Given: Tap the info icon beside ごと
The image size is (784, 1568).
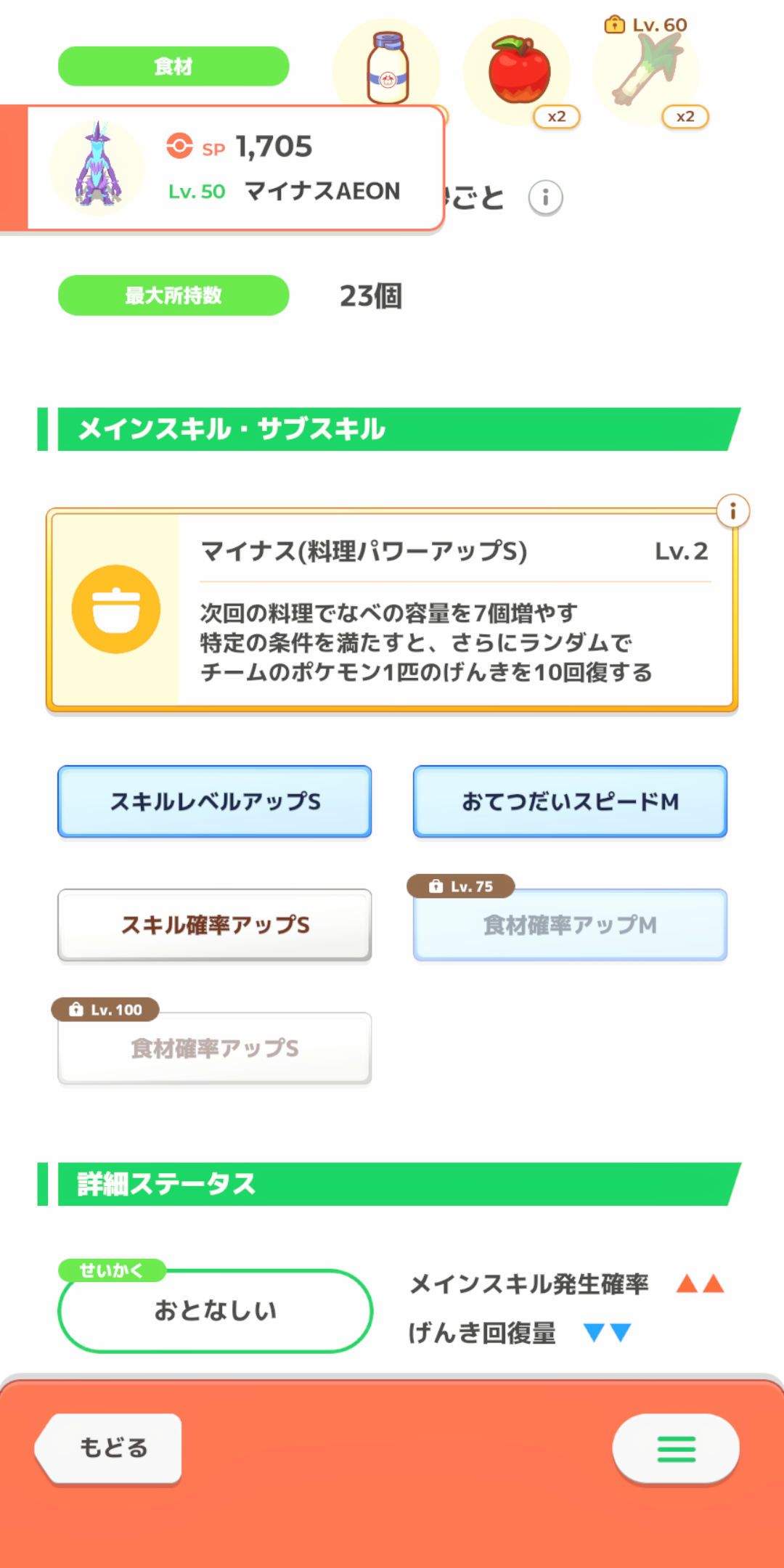Looking at the screenshot, I should (x=545, y=197).
